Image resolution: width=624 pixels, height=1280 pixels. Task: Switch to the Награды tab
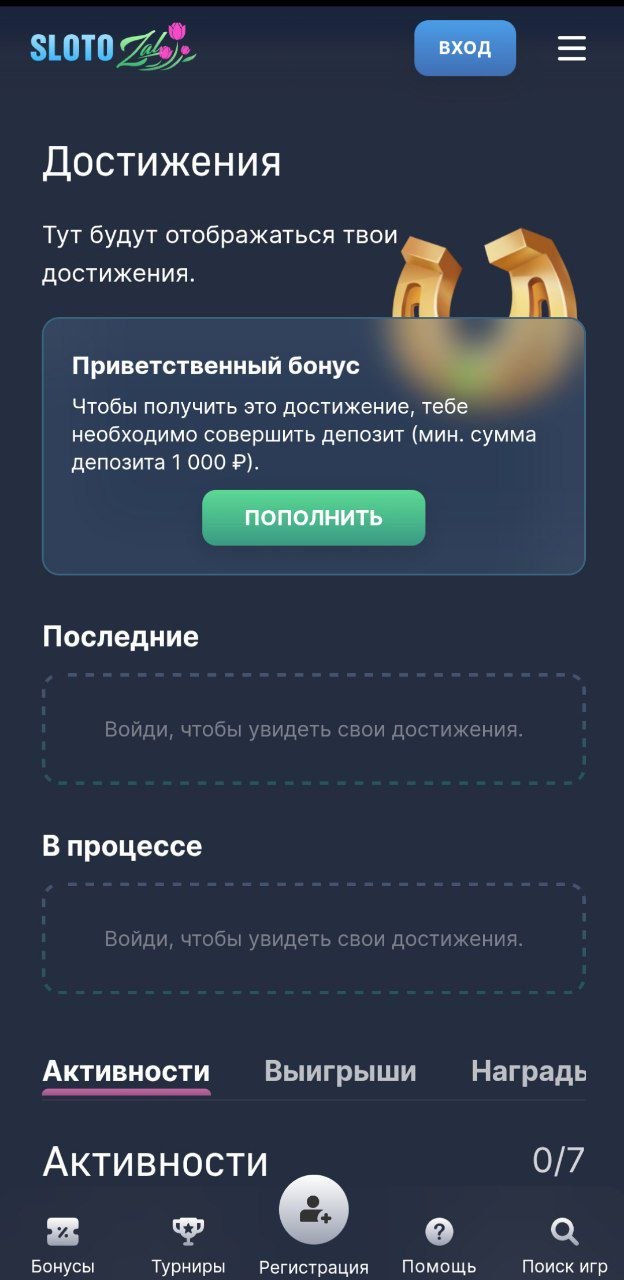[x=528, y=1072]
